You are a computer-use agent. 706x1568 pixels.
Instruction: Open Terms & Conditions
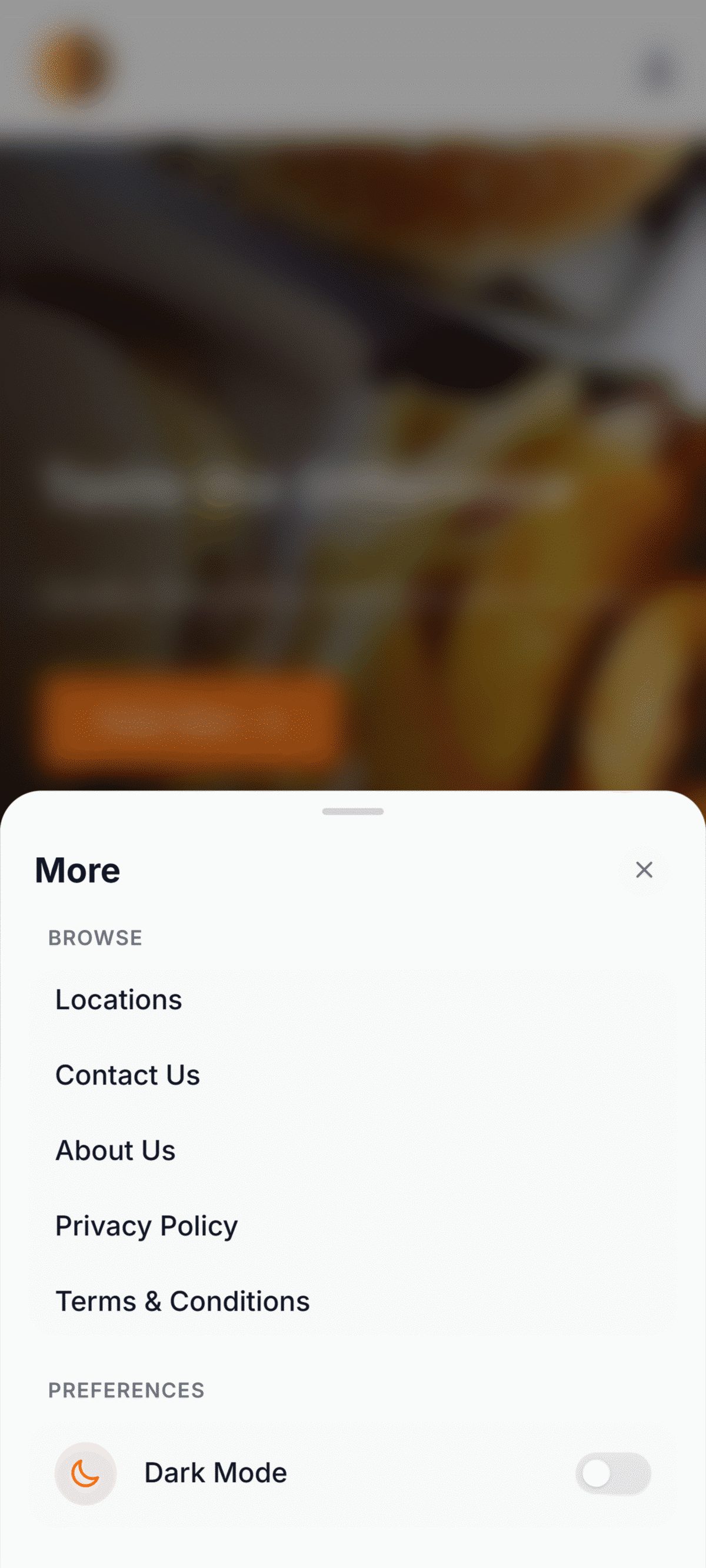click(x=182, y=1301)
